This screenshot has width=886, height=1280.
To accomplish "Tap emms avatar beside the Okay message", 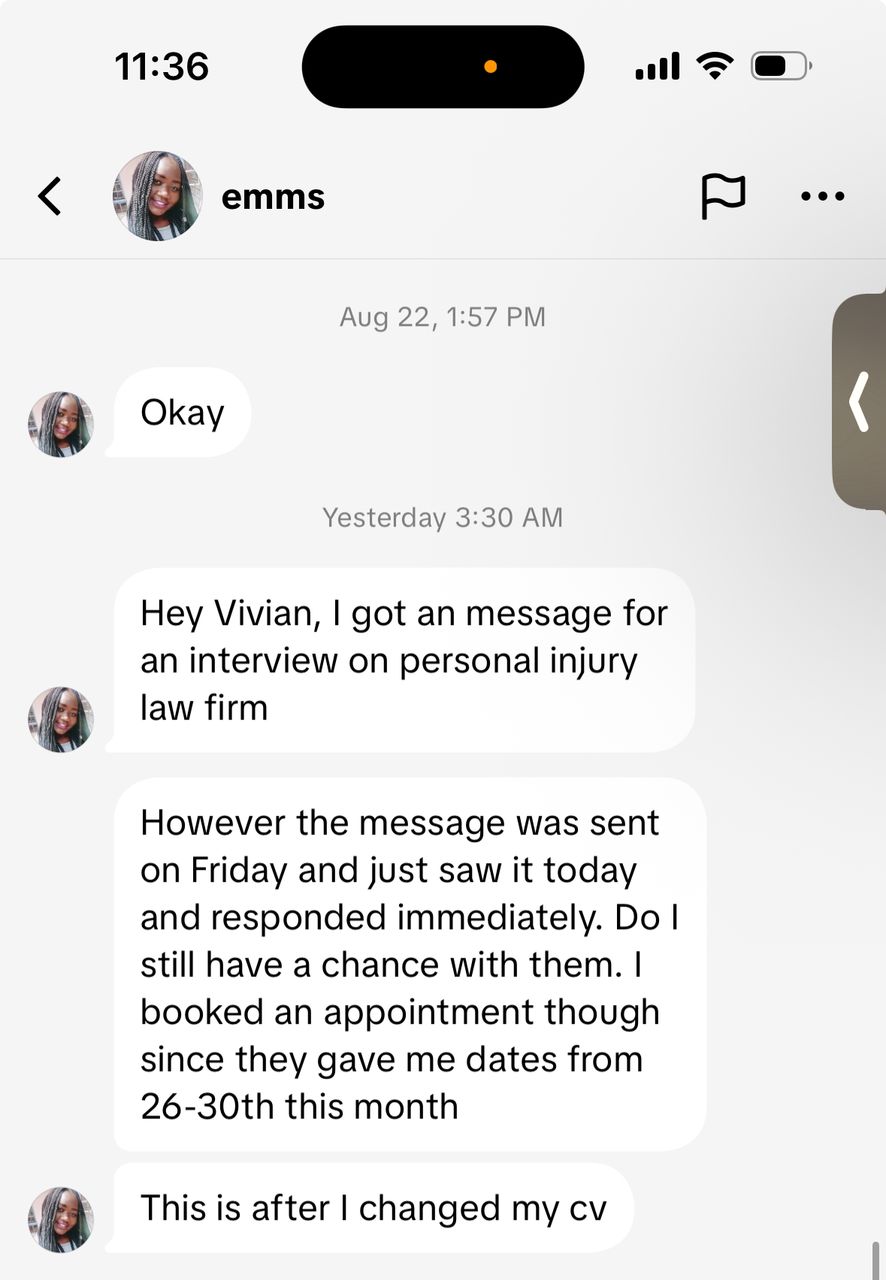I will pos(61,424).
